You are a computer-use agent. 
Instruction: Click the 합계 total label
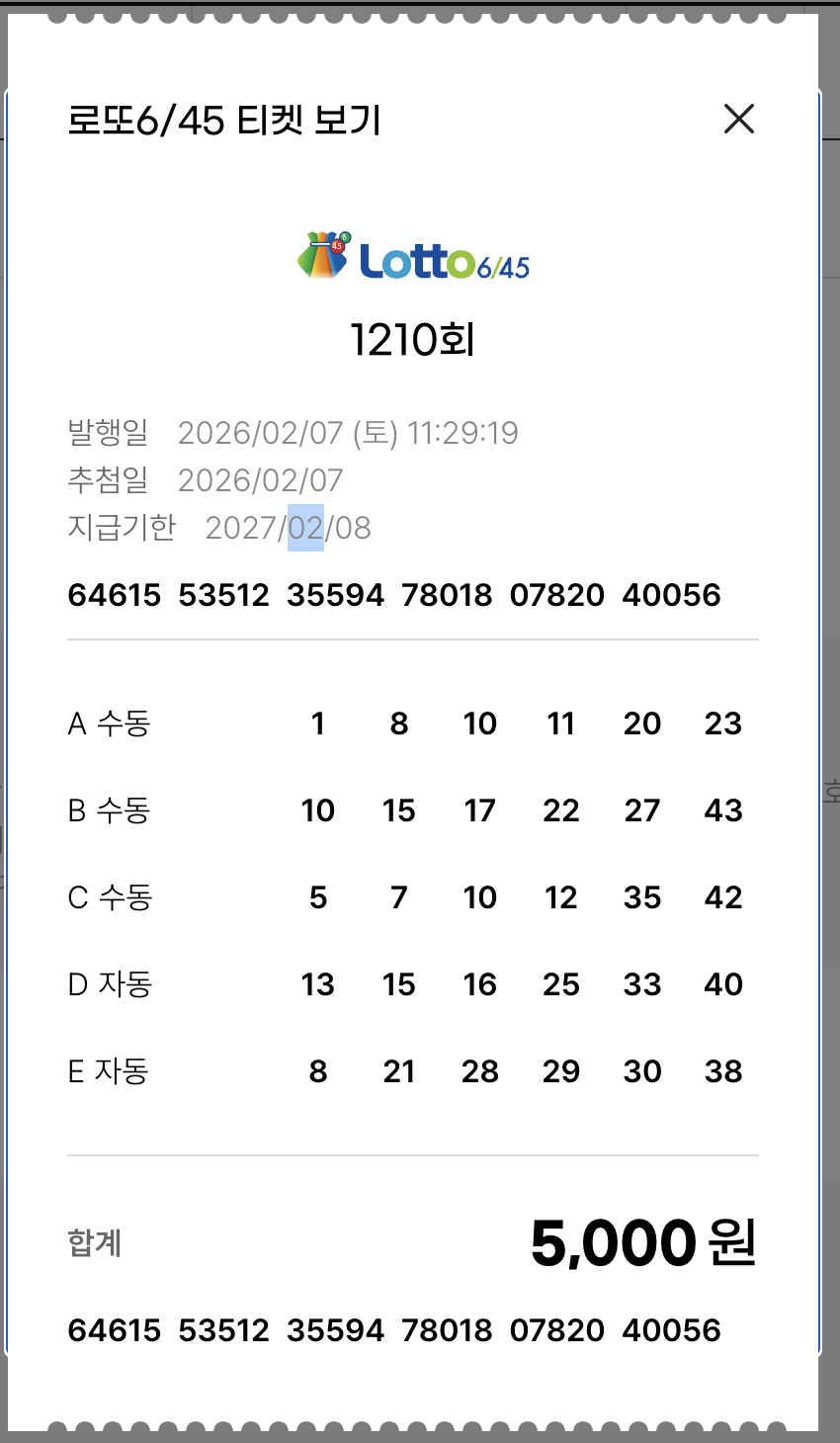tap(95, 1244)
